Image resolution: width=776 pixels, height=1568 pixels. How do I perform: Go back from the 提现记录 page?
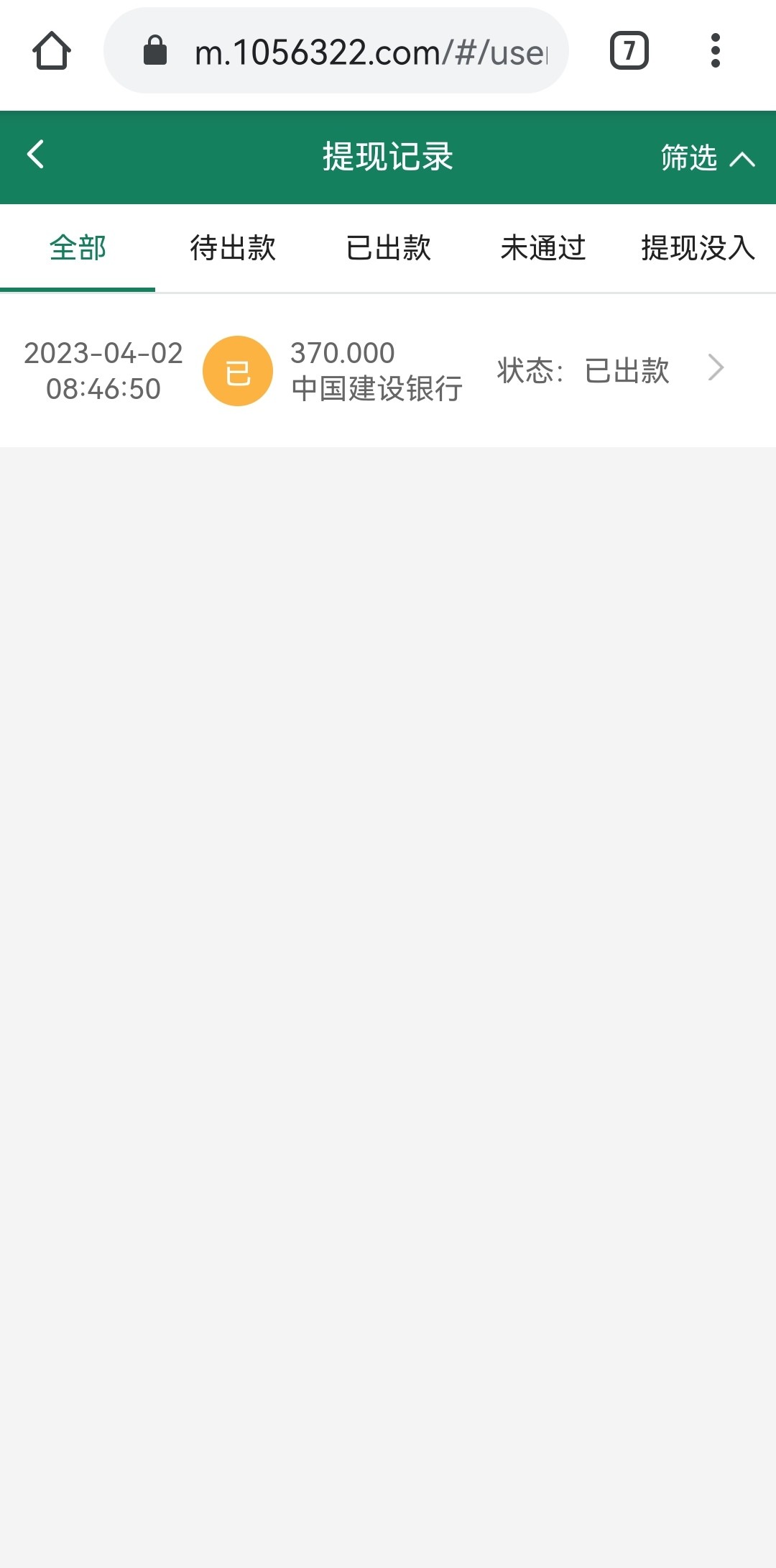[36, 155]
